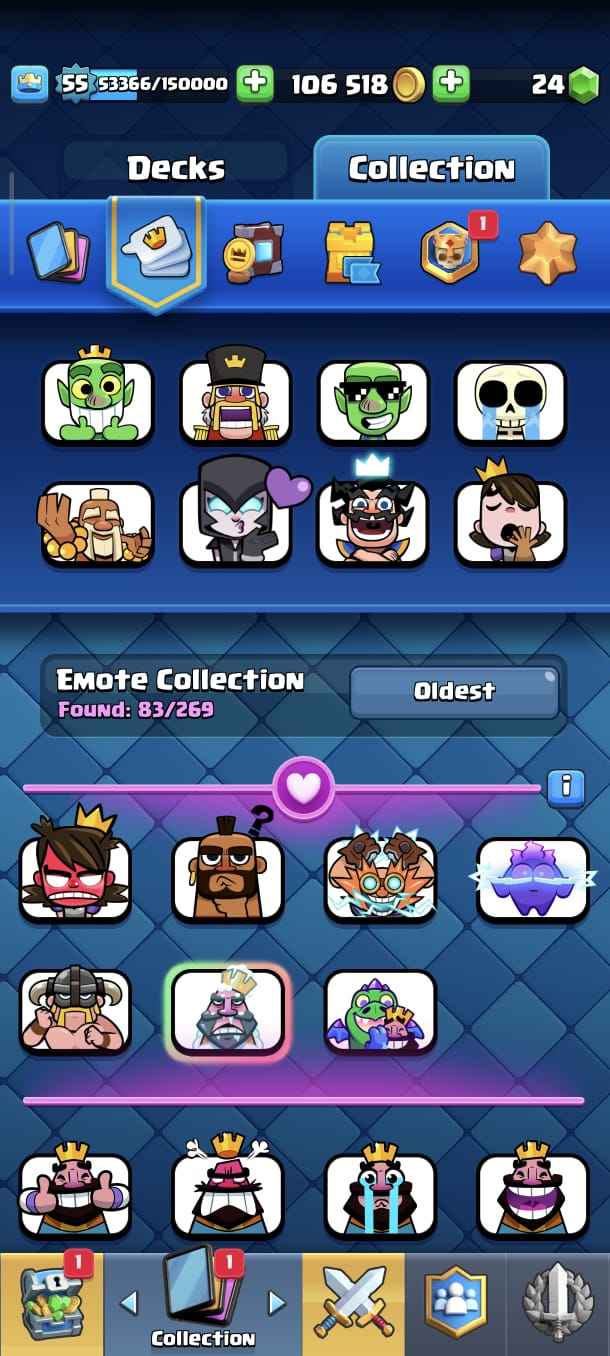Open the cards section icon

pos(57,251)
